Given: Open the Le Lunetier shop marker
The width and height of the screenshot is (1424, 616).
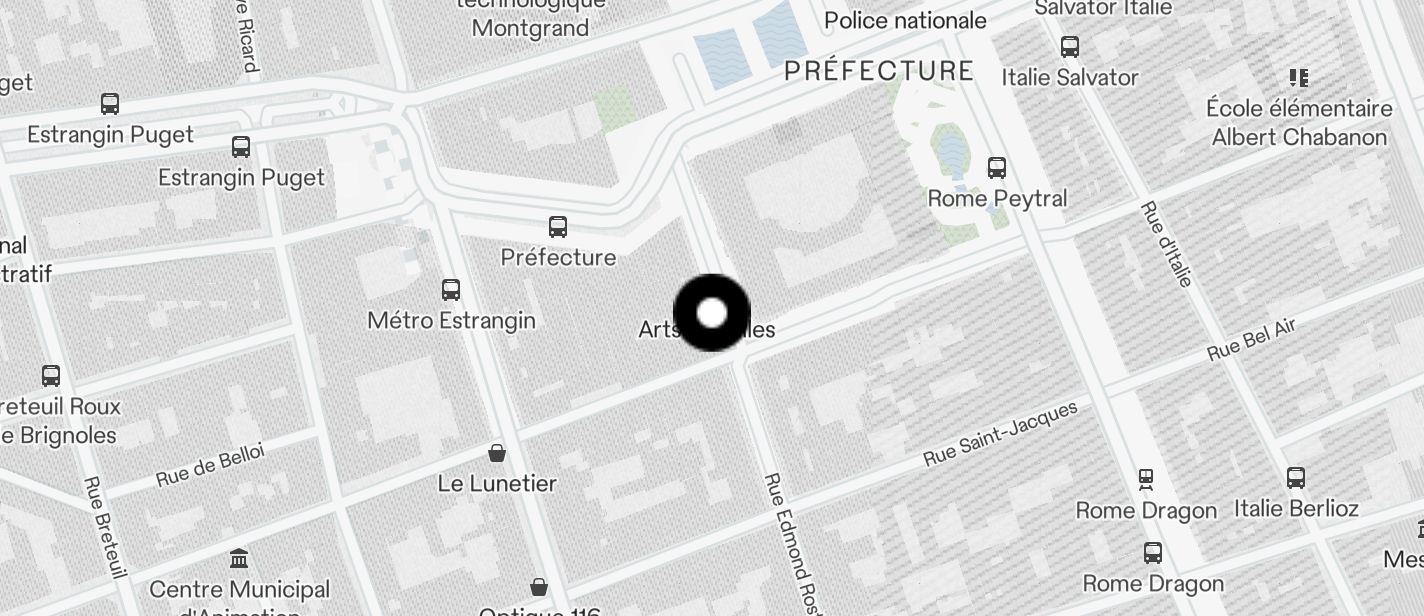Looking at the screenshot, I should [x=496, y=454].
